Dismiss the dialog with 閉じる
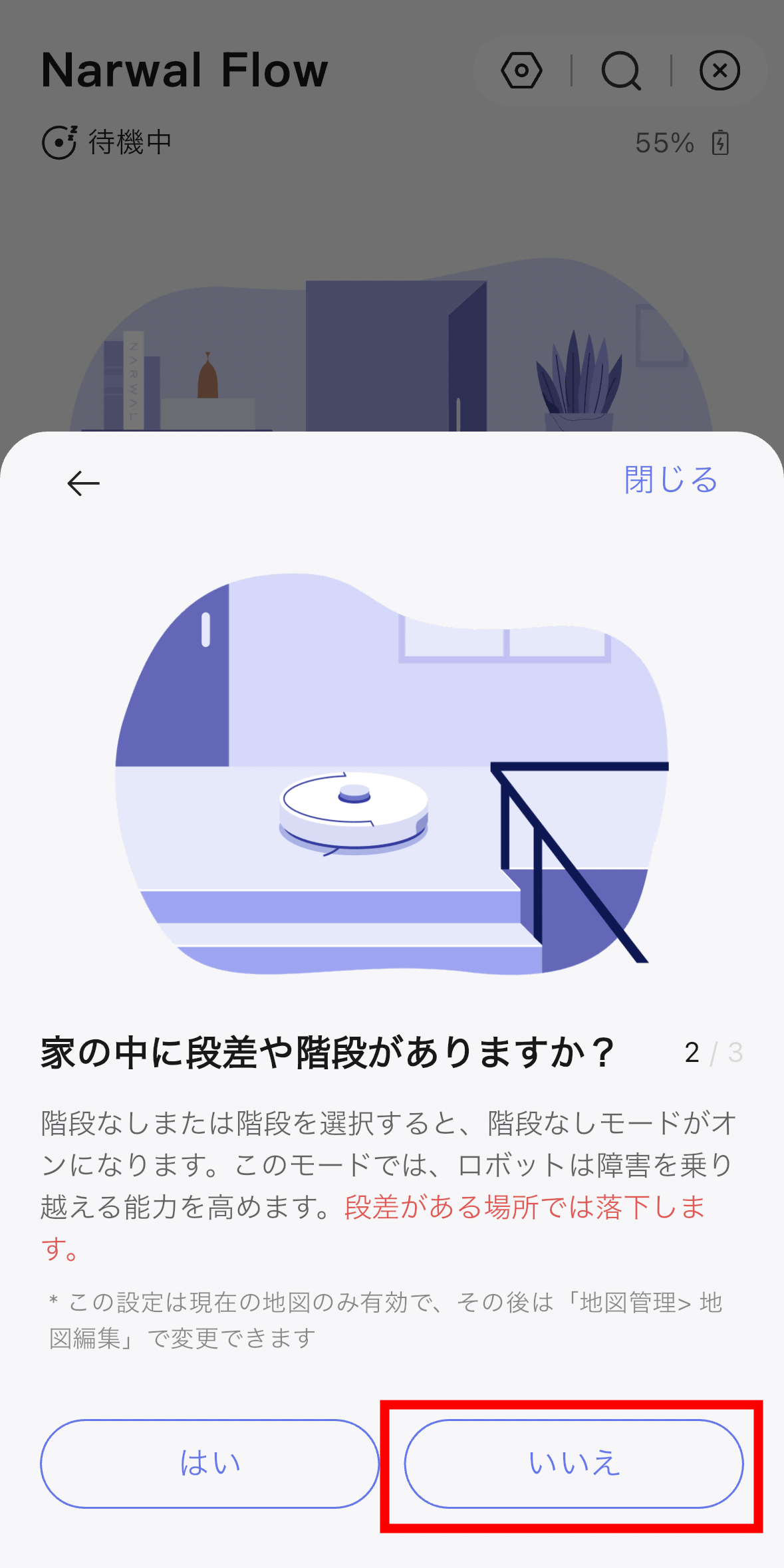The width and height of the screenshot is (784, 1568). [x=670, y=480]
